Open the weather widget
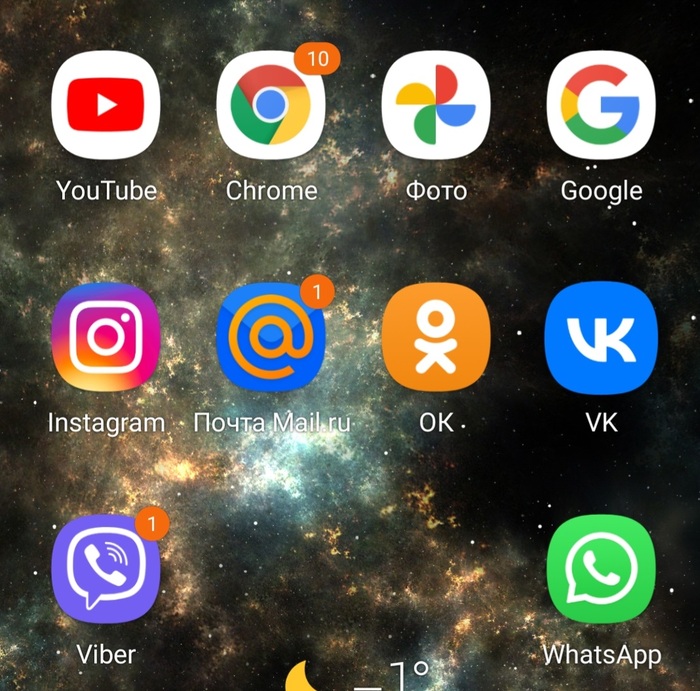This screenshot has height=691, width=700. pyautogui.click(x=360, y=677)
